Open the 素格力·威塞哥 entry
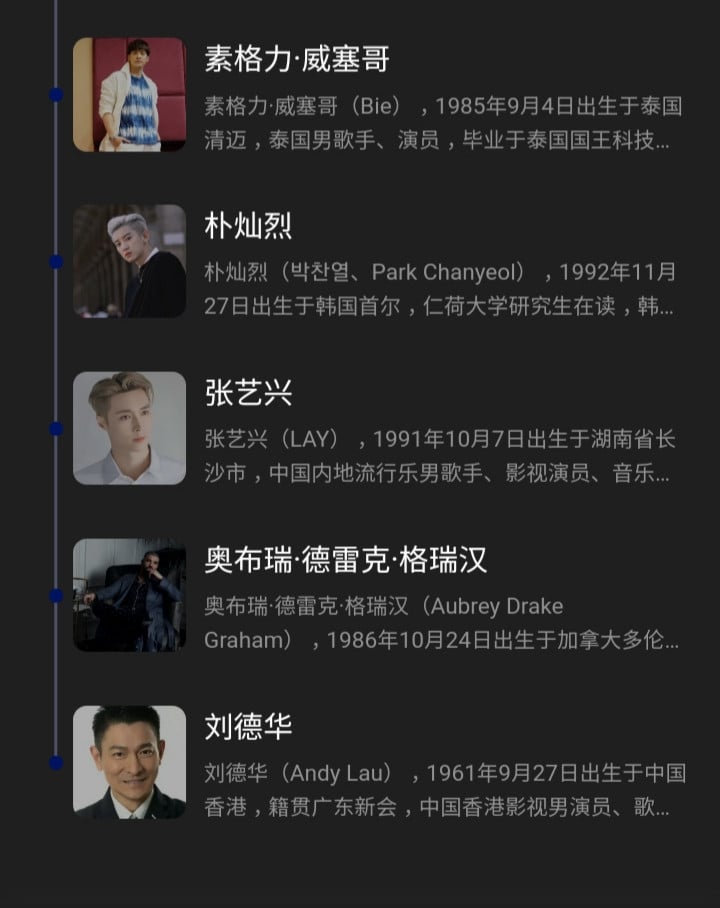 point(296,60)
